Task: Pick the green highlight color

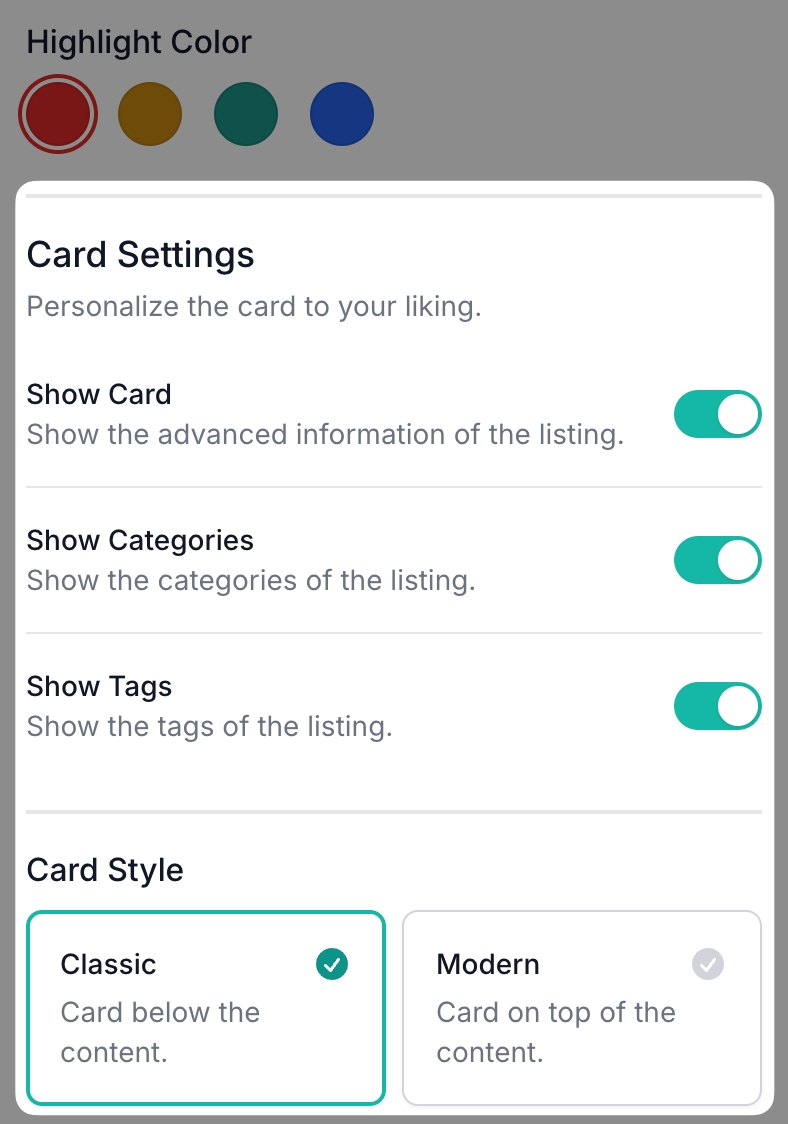Action: (x=246, y=114)
